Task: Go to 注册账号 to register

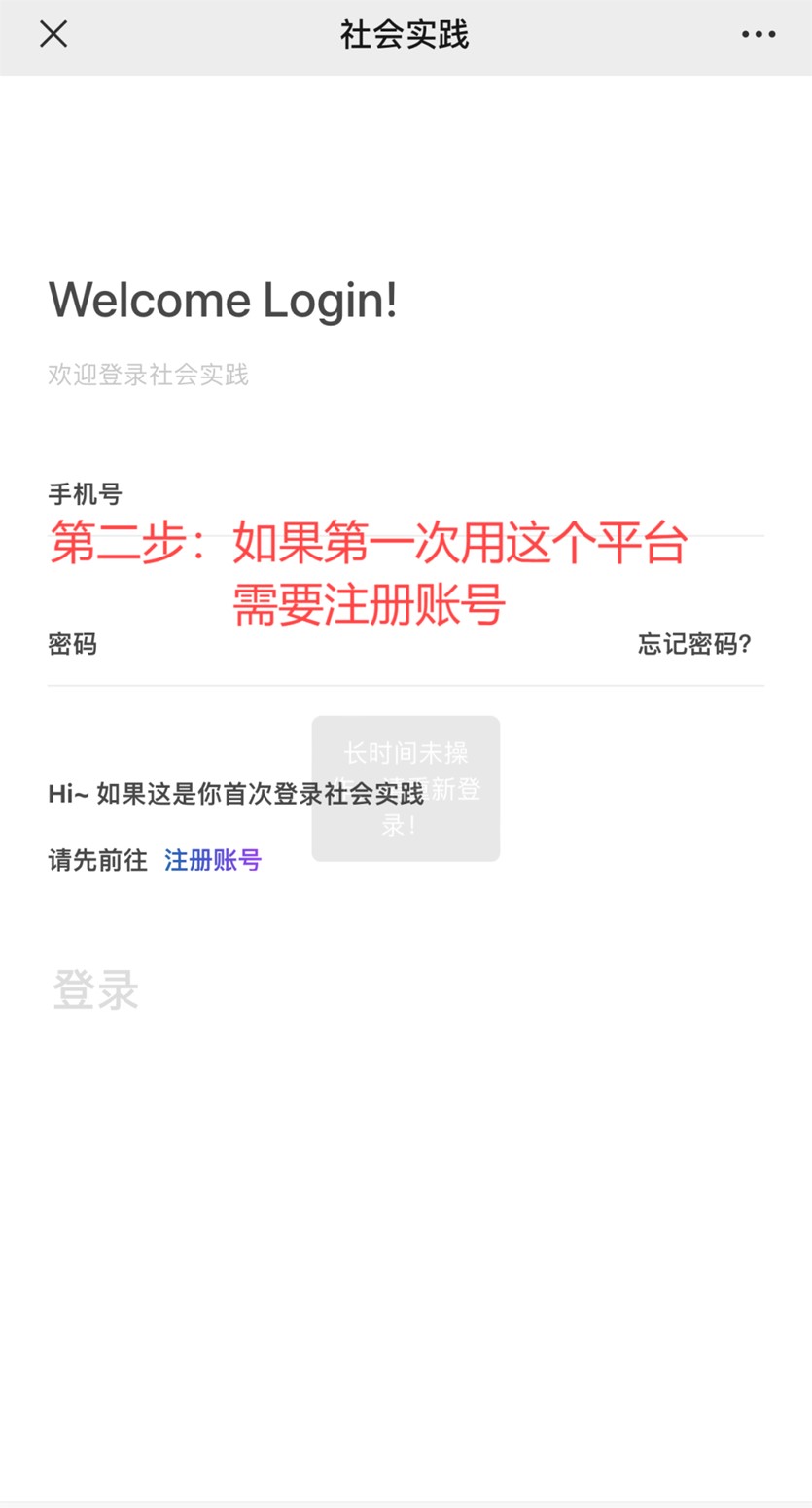Action: click(x=213, y=860)
